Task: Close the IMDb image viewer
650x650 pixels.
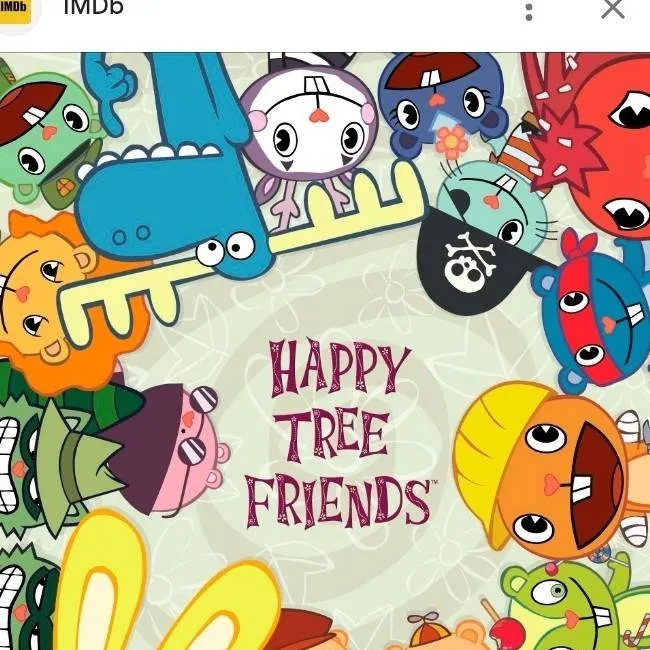Action: (612, 9)
